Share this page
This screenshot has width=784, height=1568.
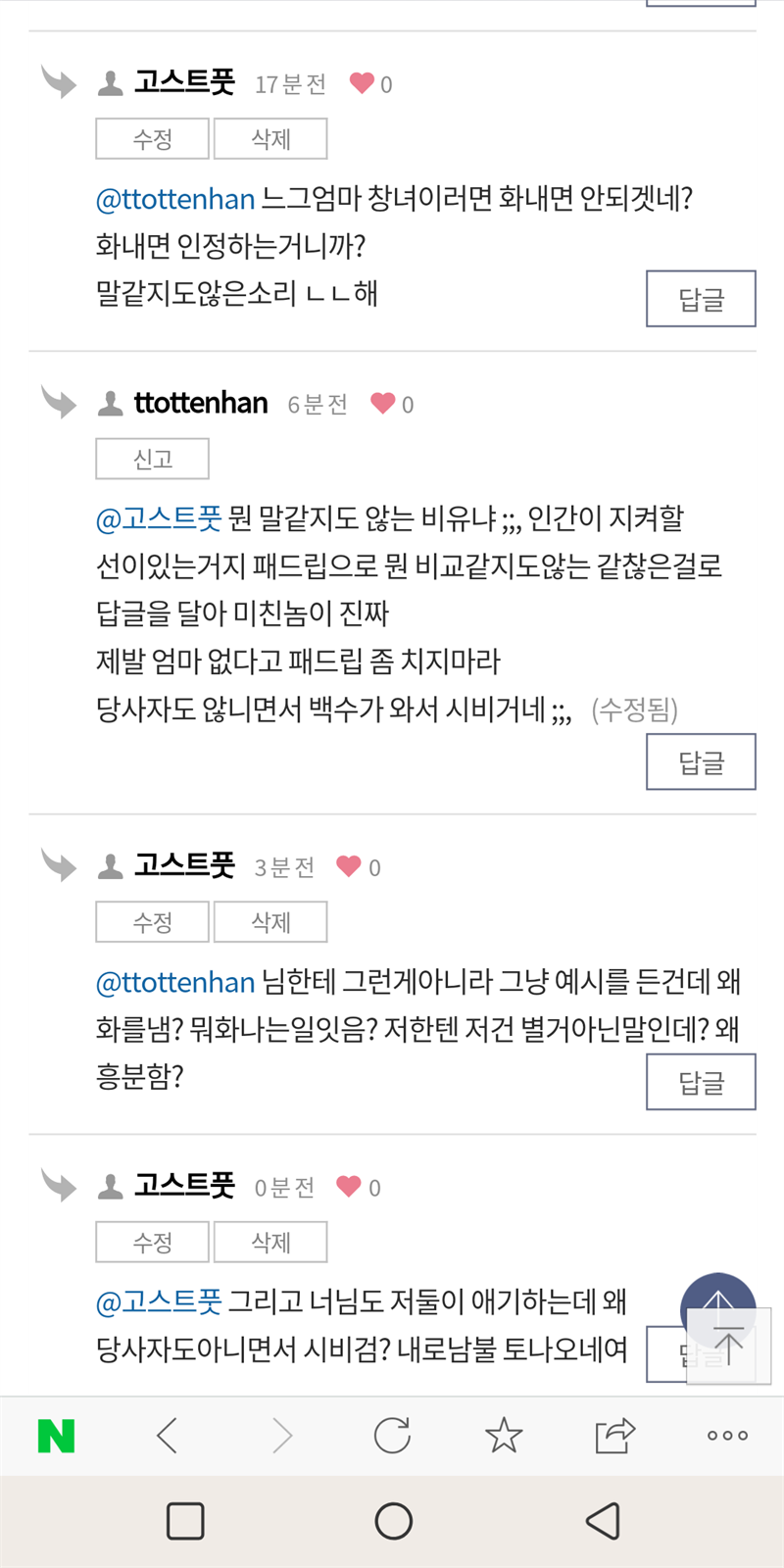(615, 1436)
